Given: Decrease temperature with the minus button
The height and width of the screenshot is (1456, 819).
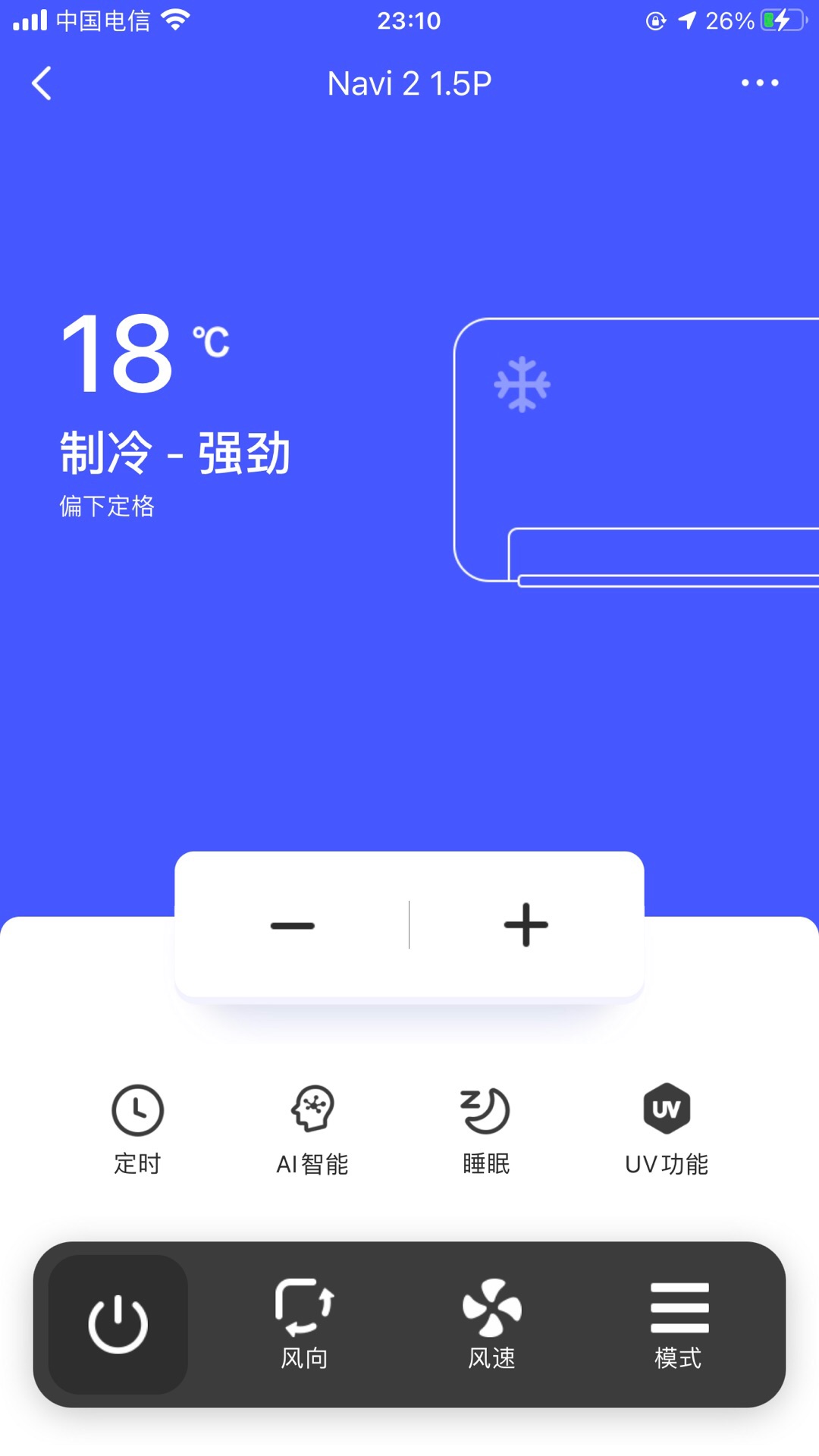Looking at the screenshot, I should coord(293,925).
